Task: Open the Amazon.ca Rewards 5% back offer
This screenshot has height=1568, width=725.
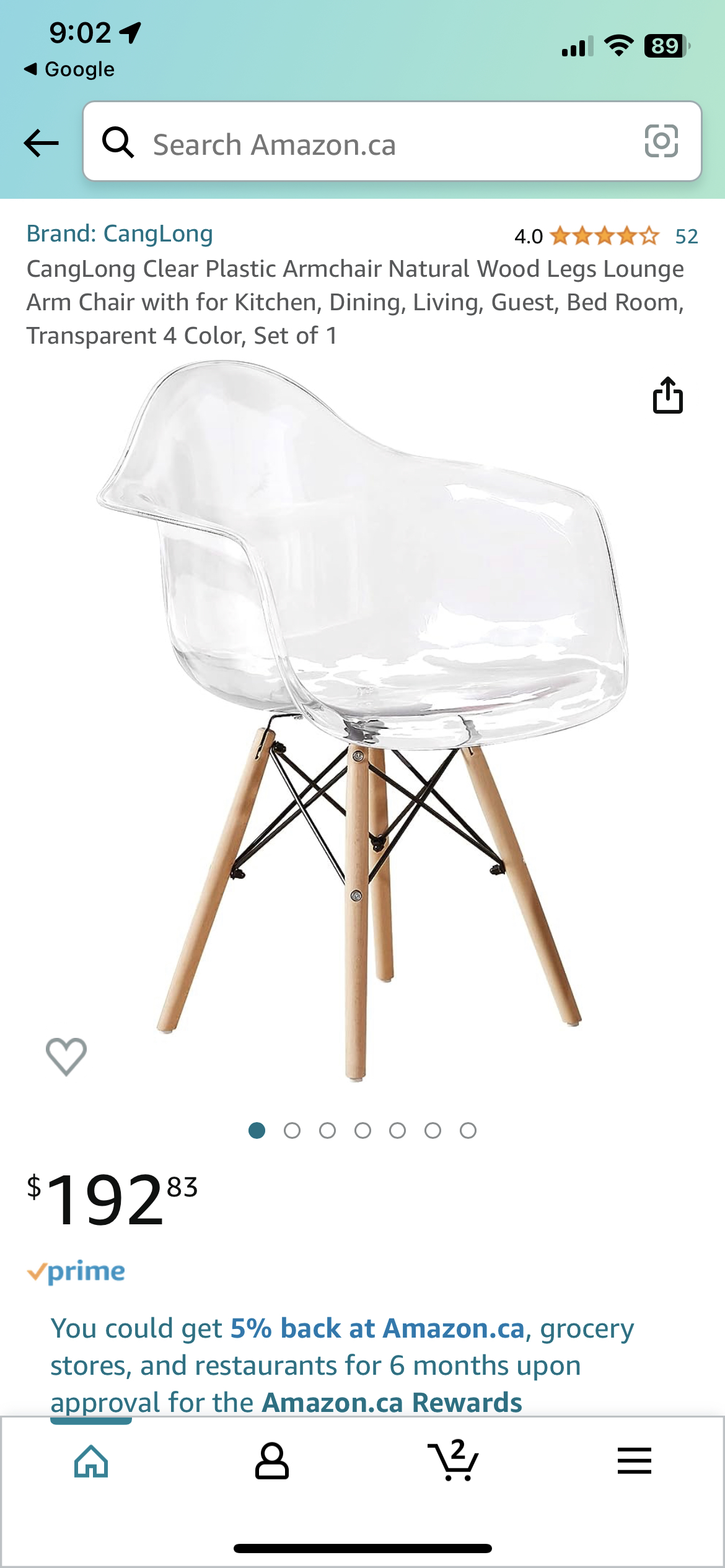Action: click(x=341, y=1365)
